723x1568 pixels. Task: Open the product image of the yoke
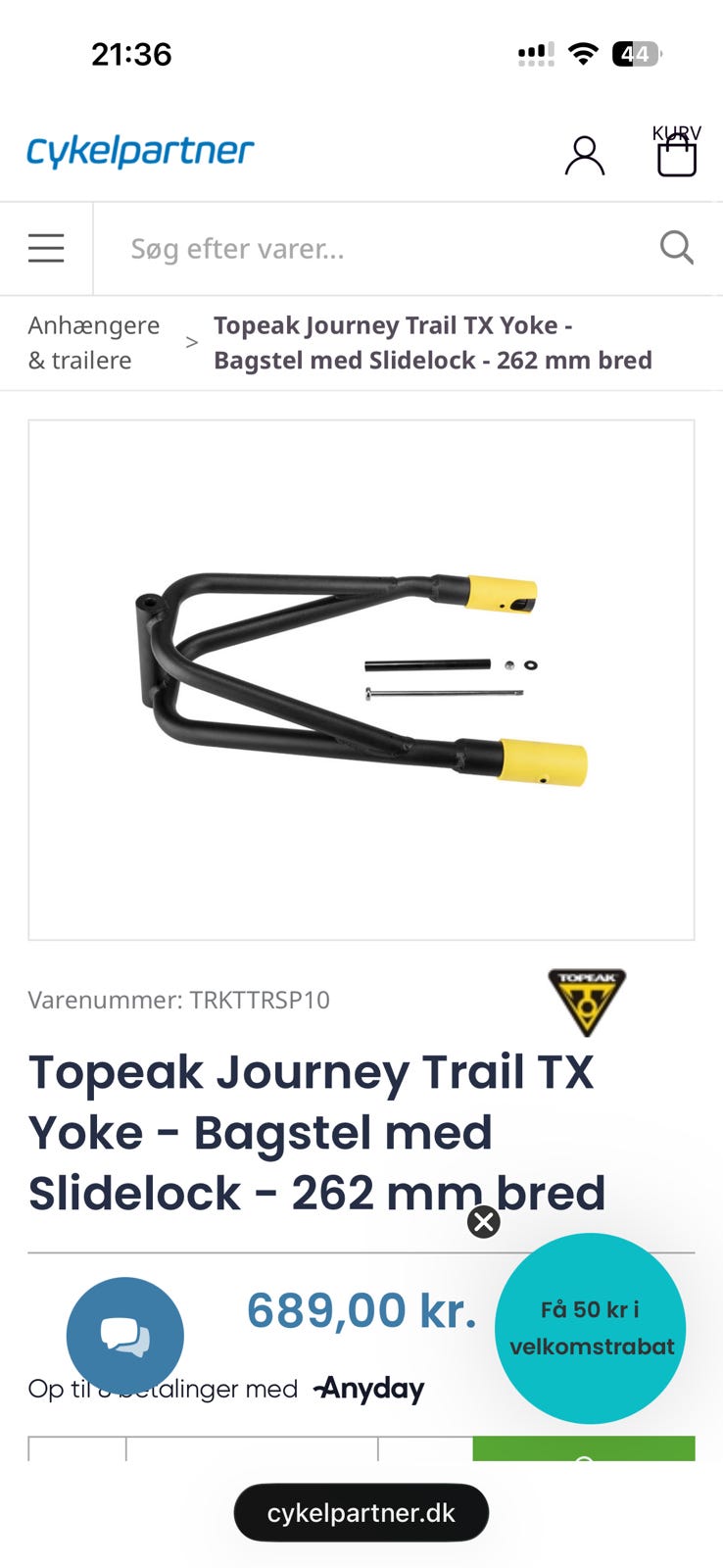[361, 680]
